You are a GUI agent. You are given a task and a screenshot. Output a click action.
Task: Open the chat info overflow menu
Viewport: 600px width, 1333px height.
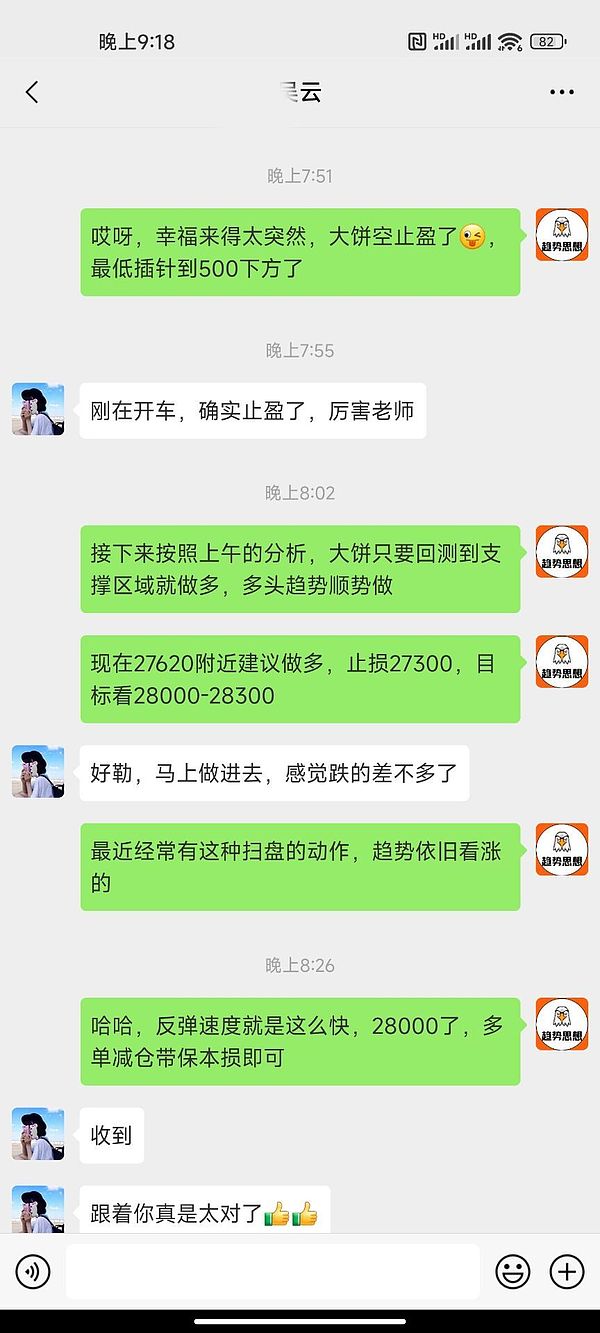[562, 93]
